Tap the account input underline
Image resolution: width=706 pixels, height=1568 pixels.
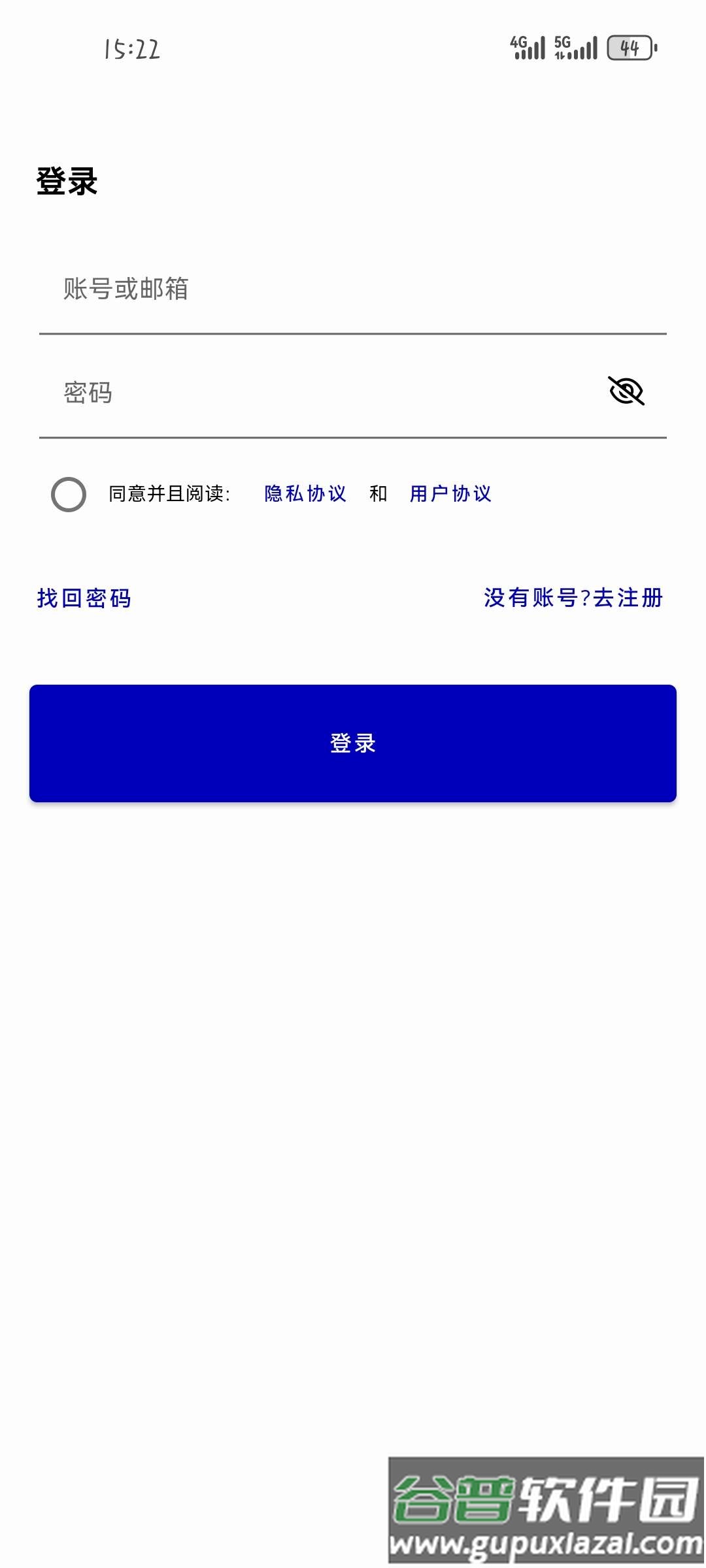tap(353, 333)
